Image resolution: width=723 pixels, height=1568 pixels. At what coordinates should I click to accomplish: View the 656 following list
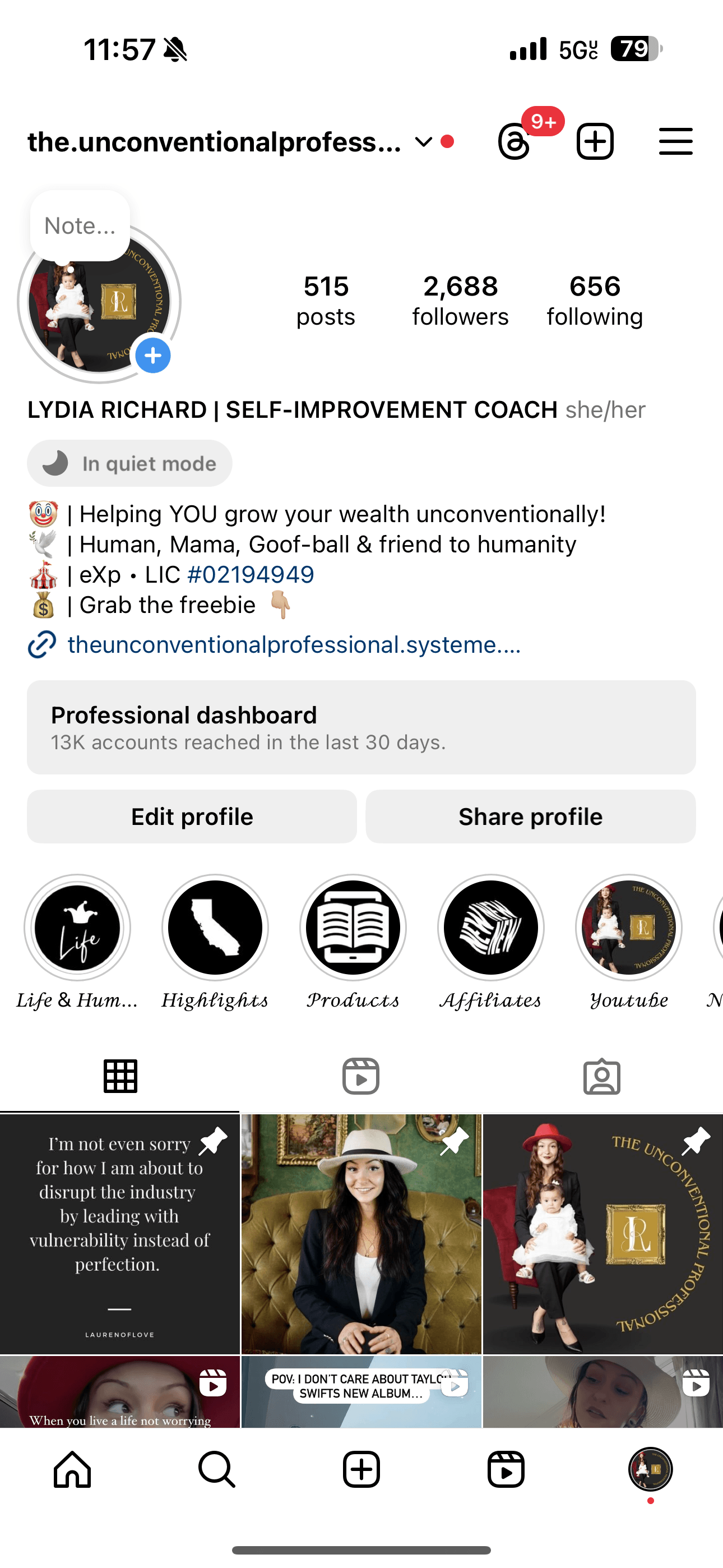595,300
